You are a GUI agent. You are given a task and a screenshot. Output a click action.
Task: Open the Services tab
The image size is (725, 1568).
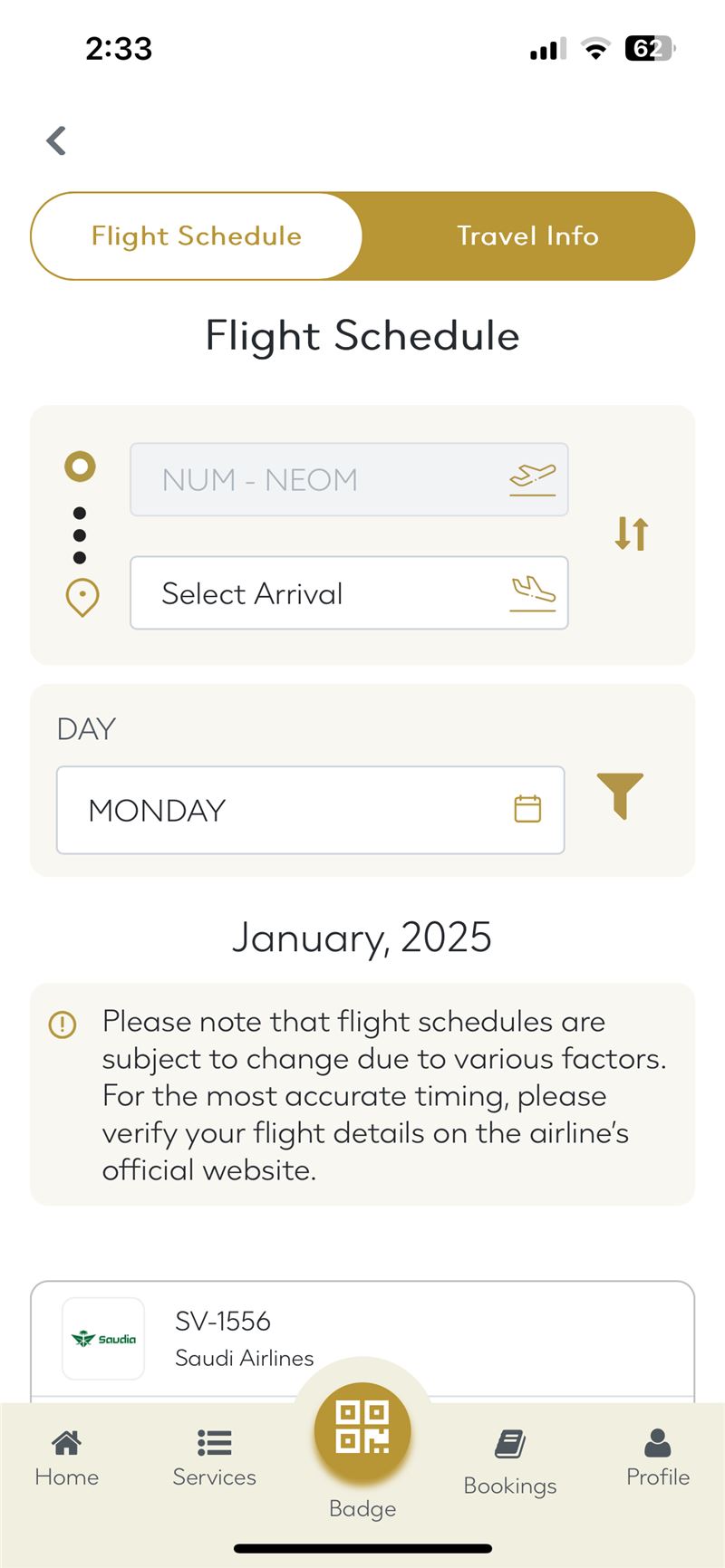pos(215,1458)
